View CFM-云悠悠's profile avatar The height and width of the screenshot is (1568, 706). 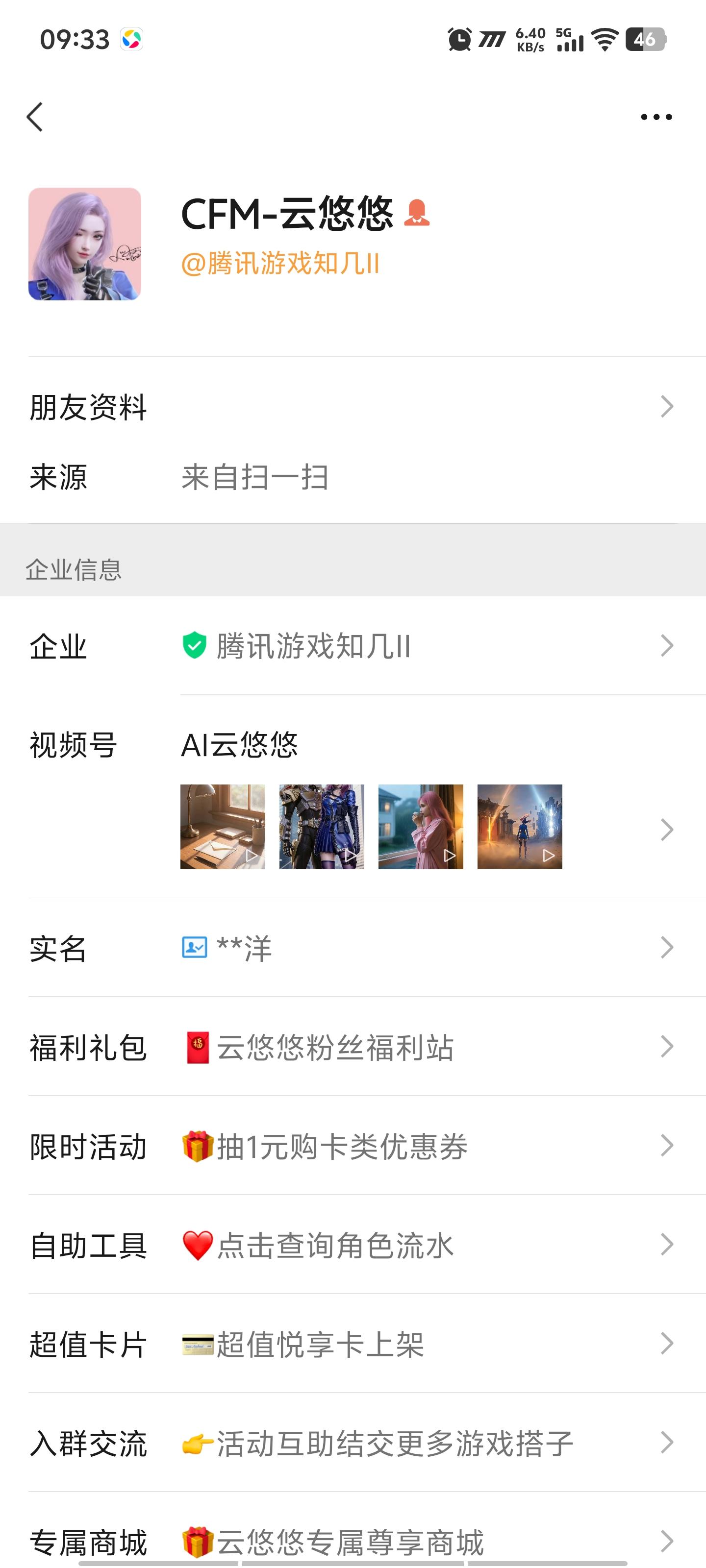coord(85,244)
